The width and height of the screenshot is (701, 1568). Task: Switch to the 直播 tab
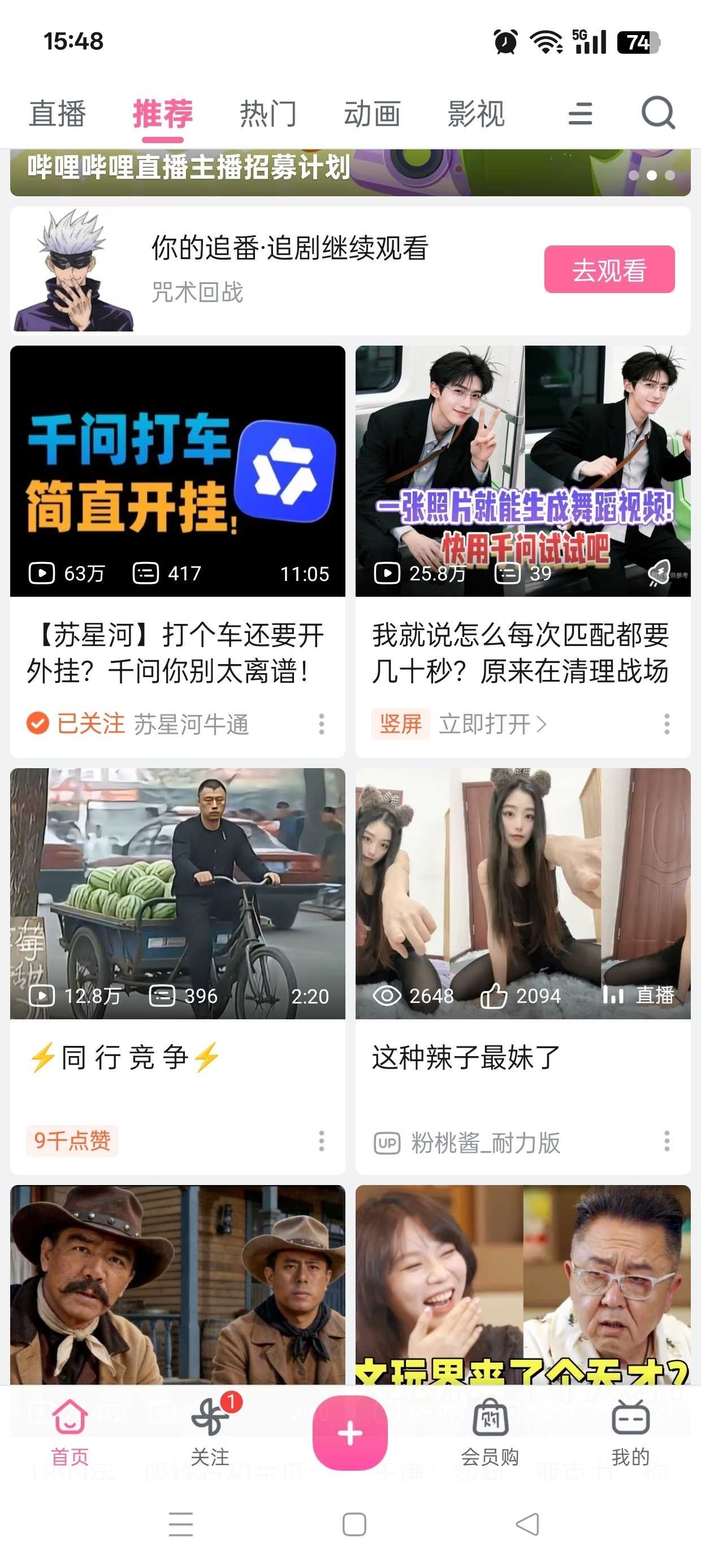pyautogui.click(x=58, y=114)
